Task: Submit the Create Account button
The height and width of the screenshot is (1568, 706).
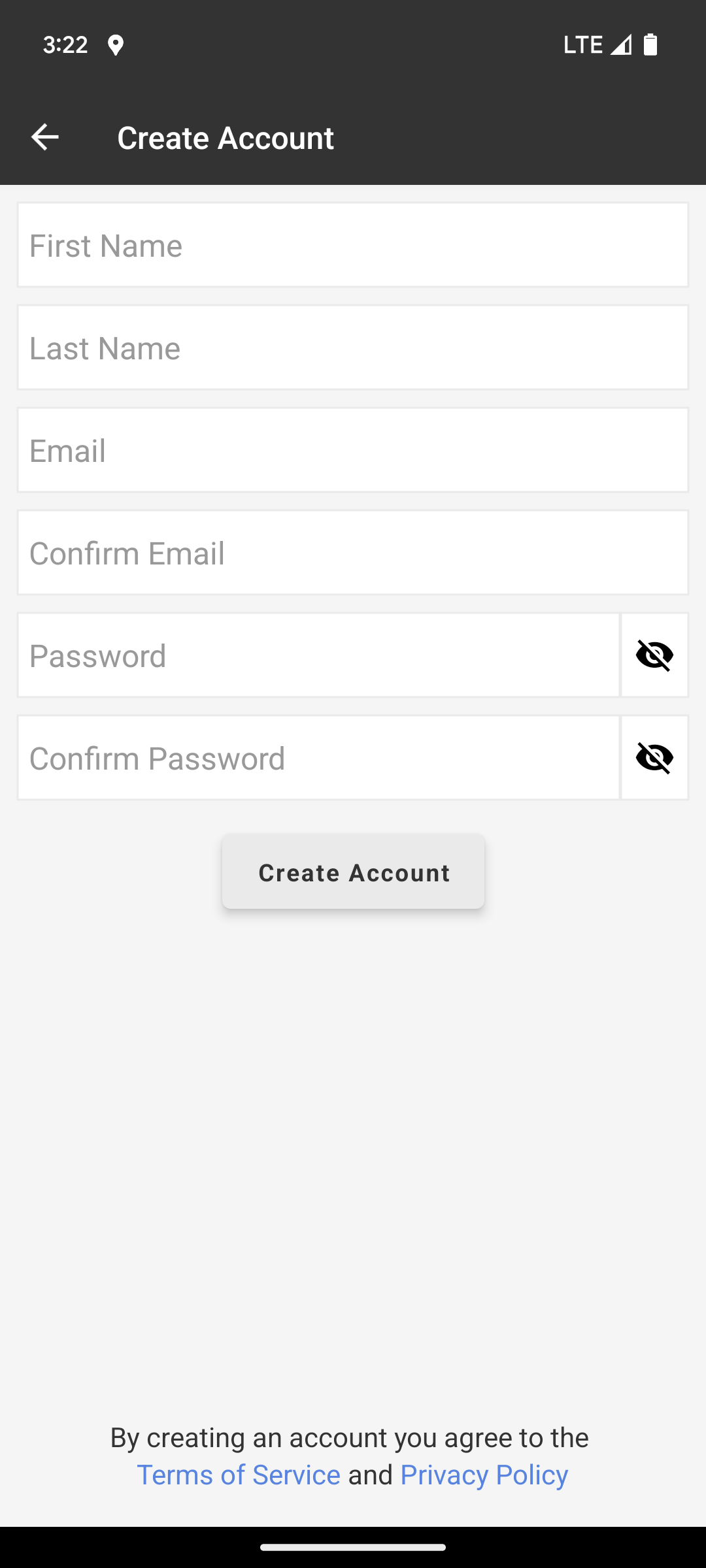Action: pos(353,872)
